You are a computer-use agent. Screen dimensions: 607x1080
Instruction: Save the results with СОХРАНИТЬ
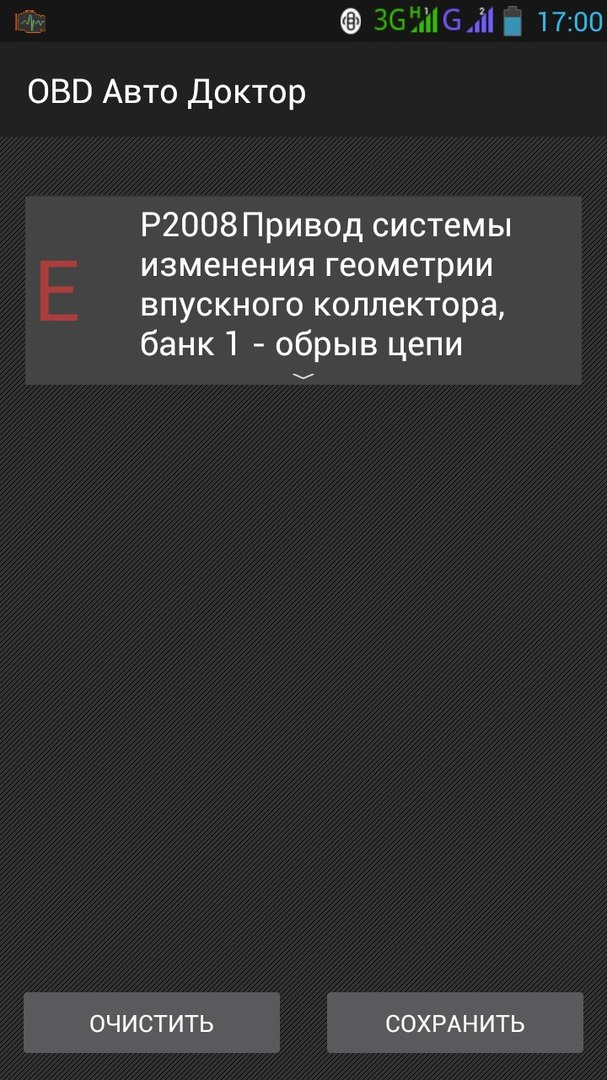(x=455, y=1022)
